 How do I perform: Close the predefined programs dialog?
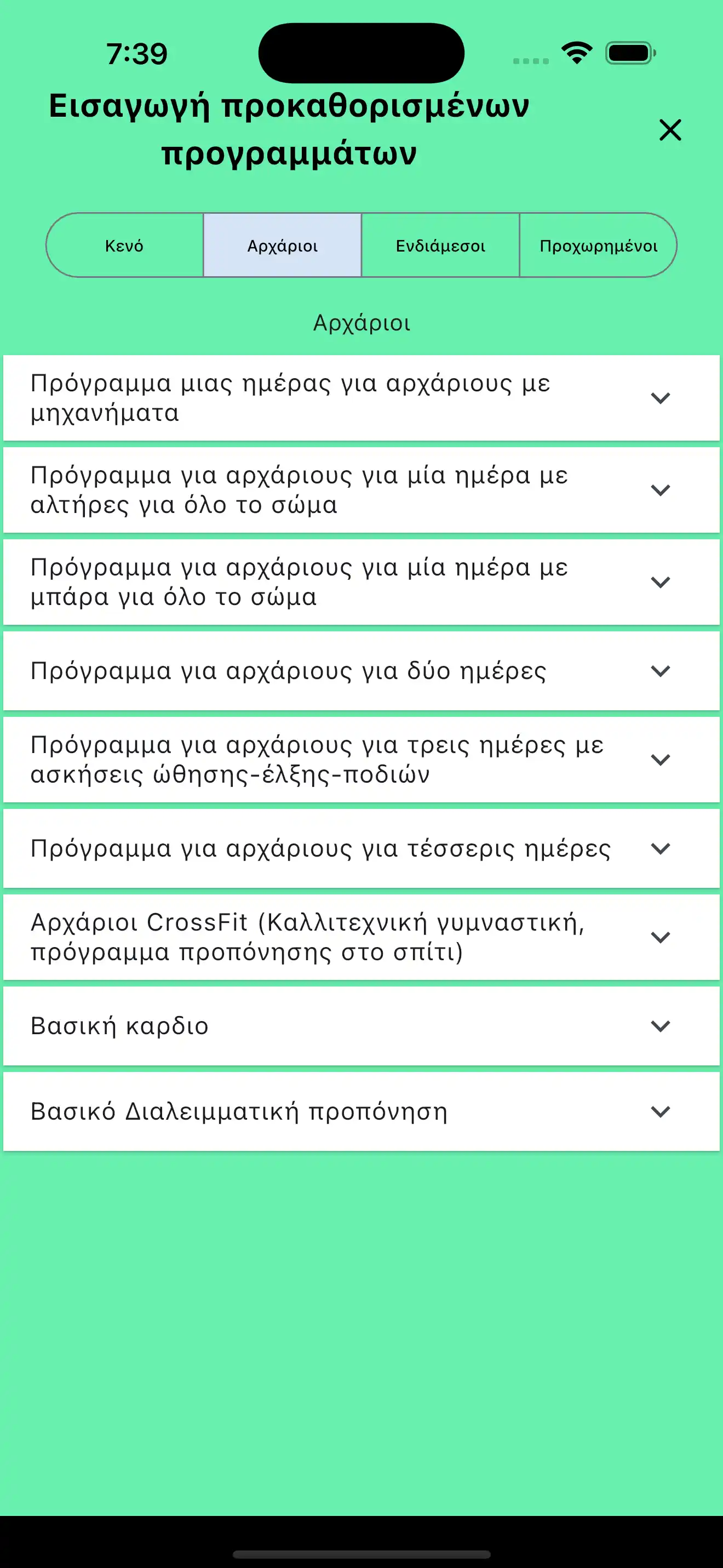pyautogui.click(x=669, y=130)
